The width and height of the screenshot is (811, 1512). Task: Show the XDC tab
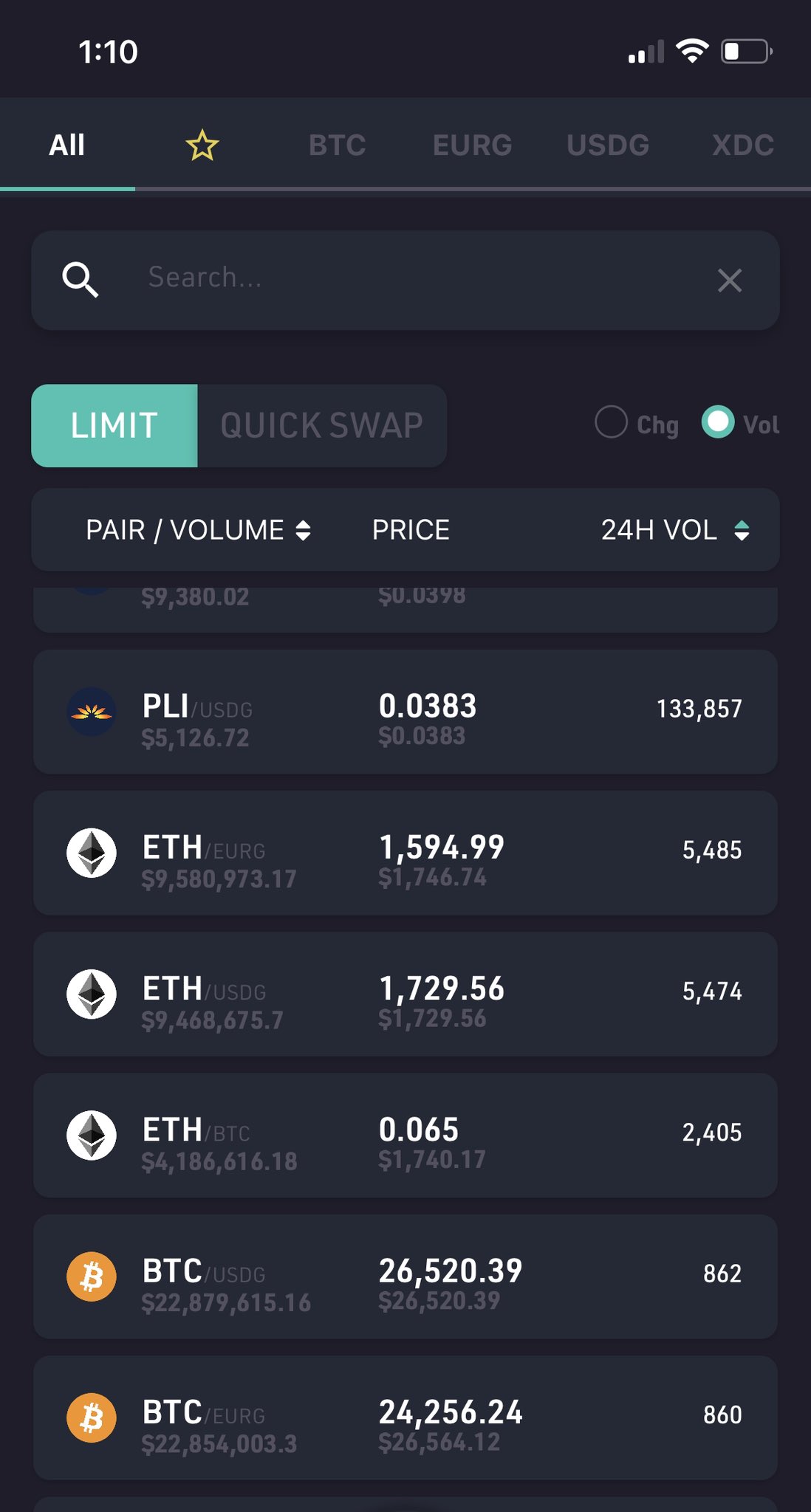[x=742, y=145]
